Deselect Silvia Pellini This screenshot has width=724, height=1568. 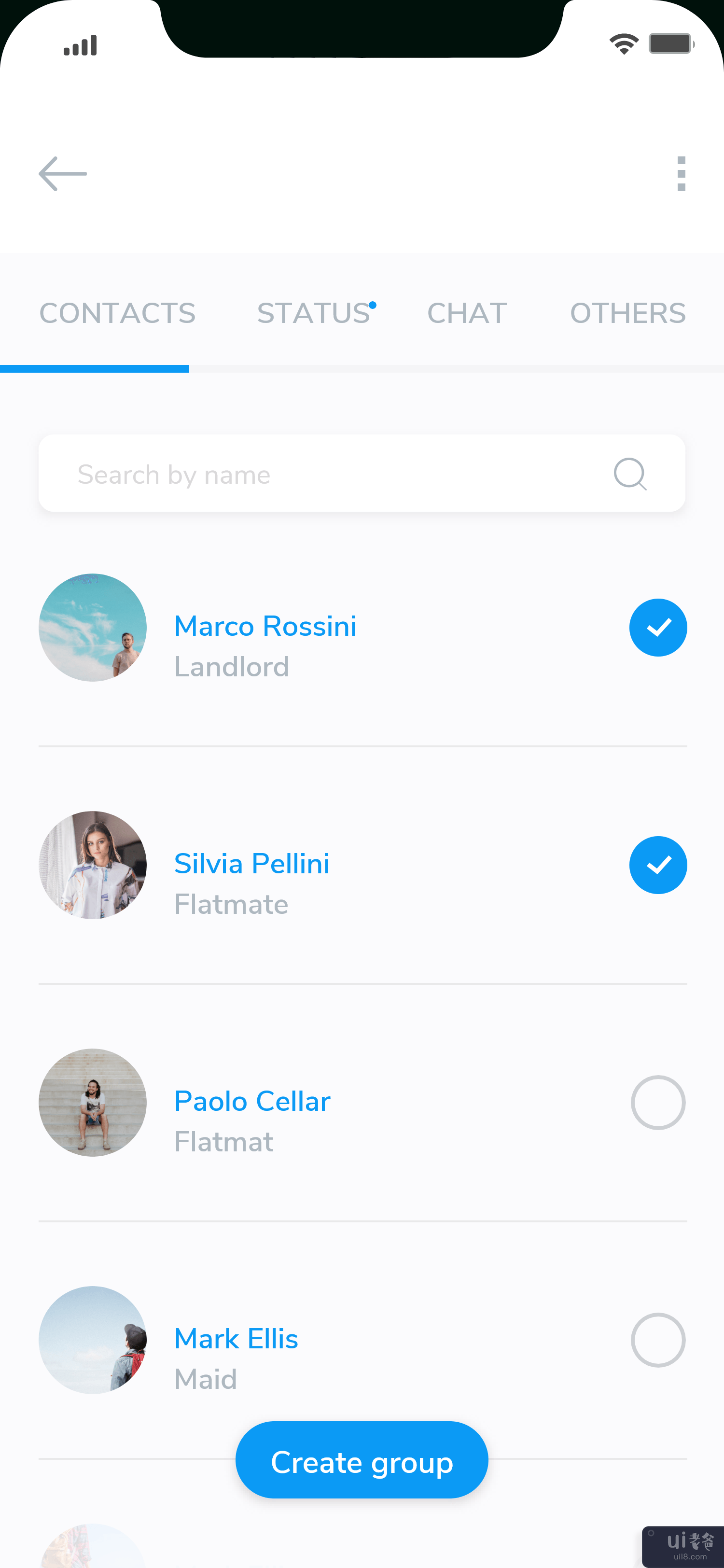click(658, 865)
